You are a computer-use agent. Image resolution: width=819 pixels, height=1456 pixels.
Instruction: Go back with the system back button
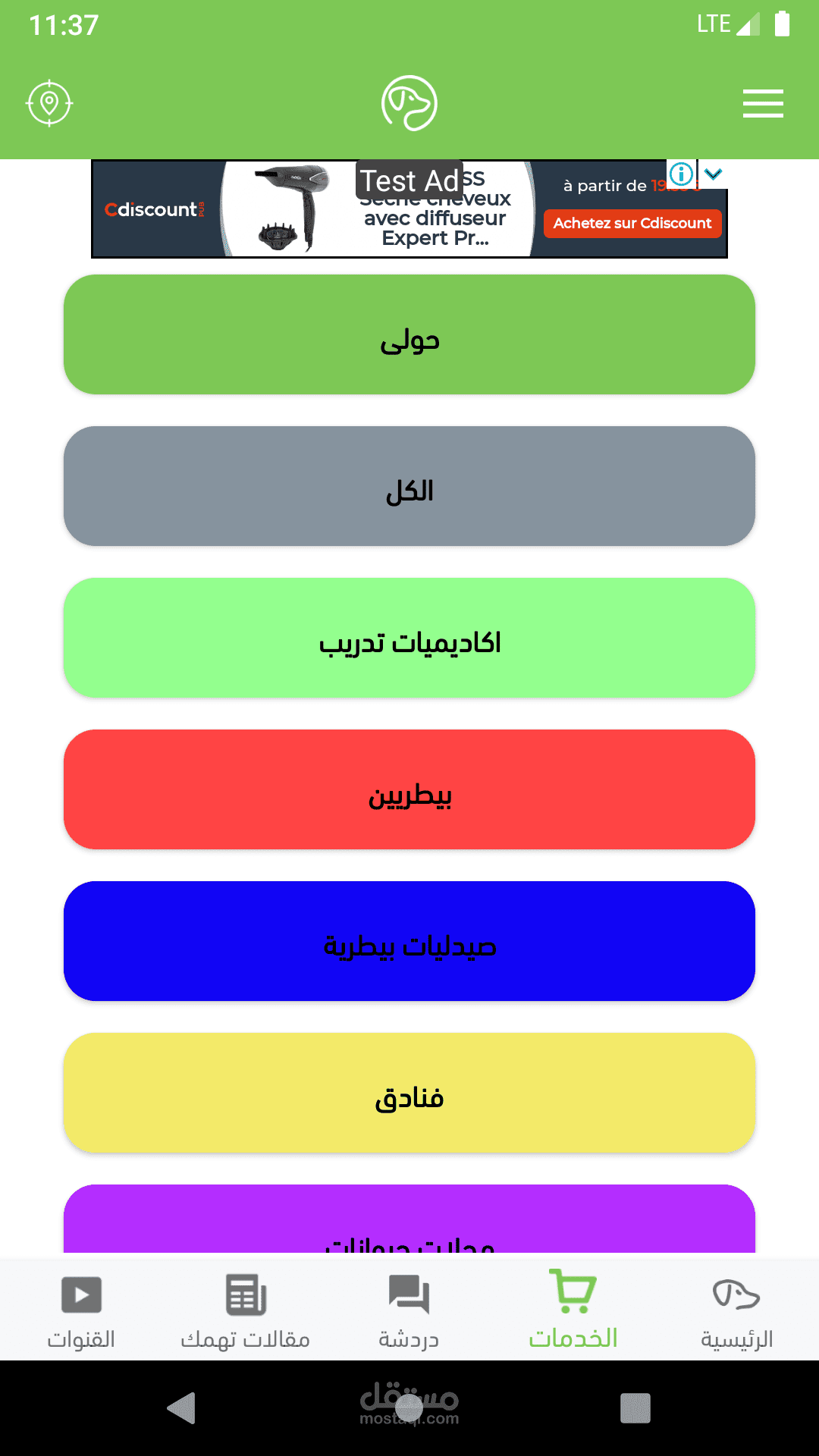tap(182, 1408)
